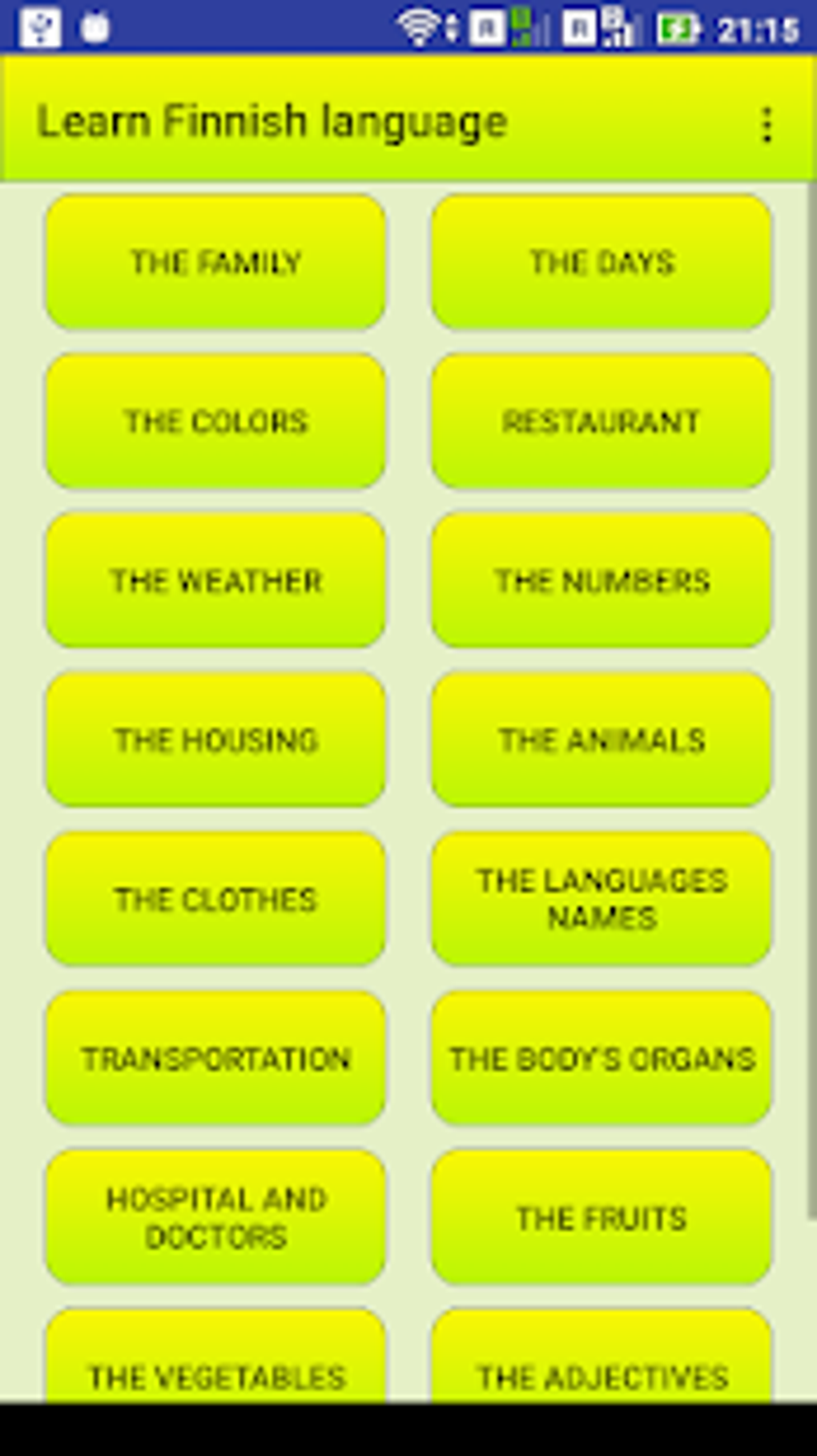This screenshot has height=1456, width=817.
Task: Select THE NUMBERS category
Action: point(602,579)
